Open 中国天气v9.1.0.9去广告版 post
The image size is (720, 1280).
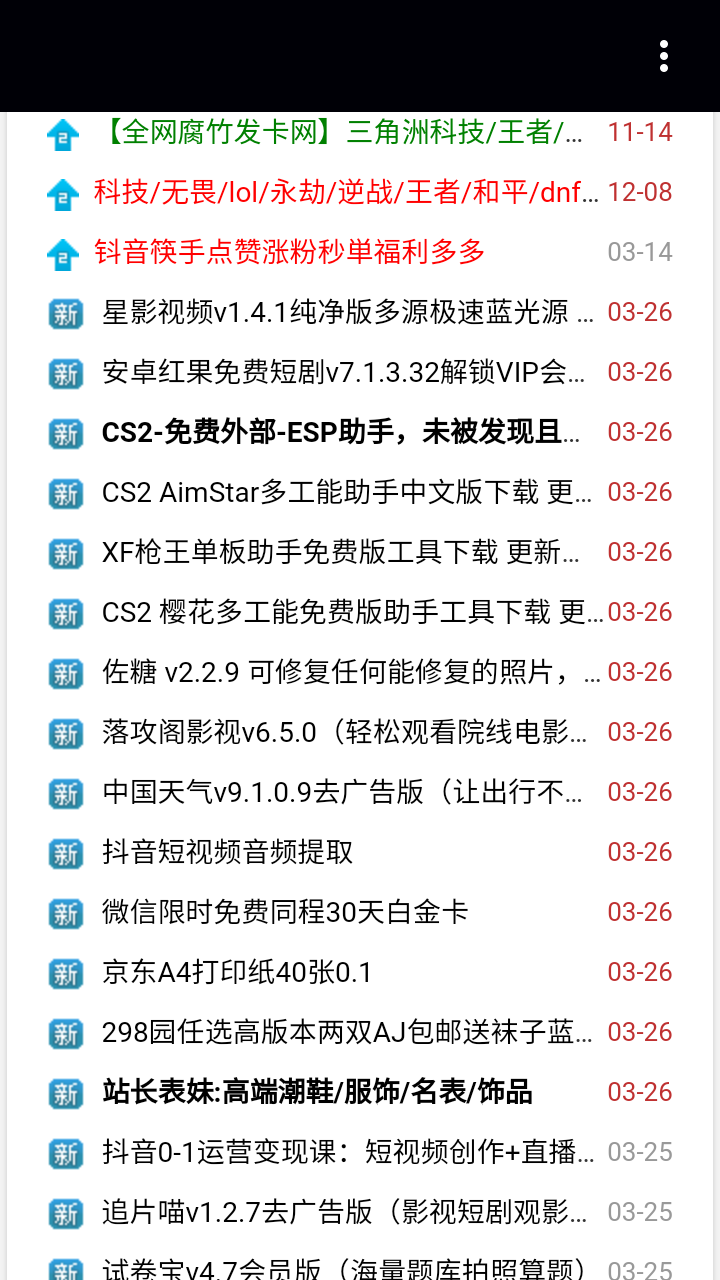(342, 792)
